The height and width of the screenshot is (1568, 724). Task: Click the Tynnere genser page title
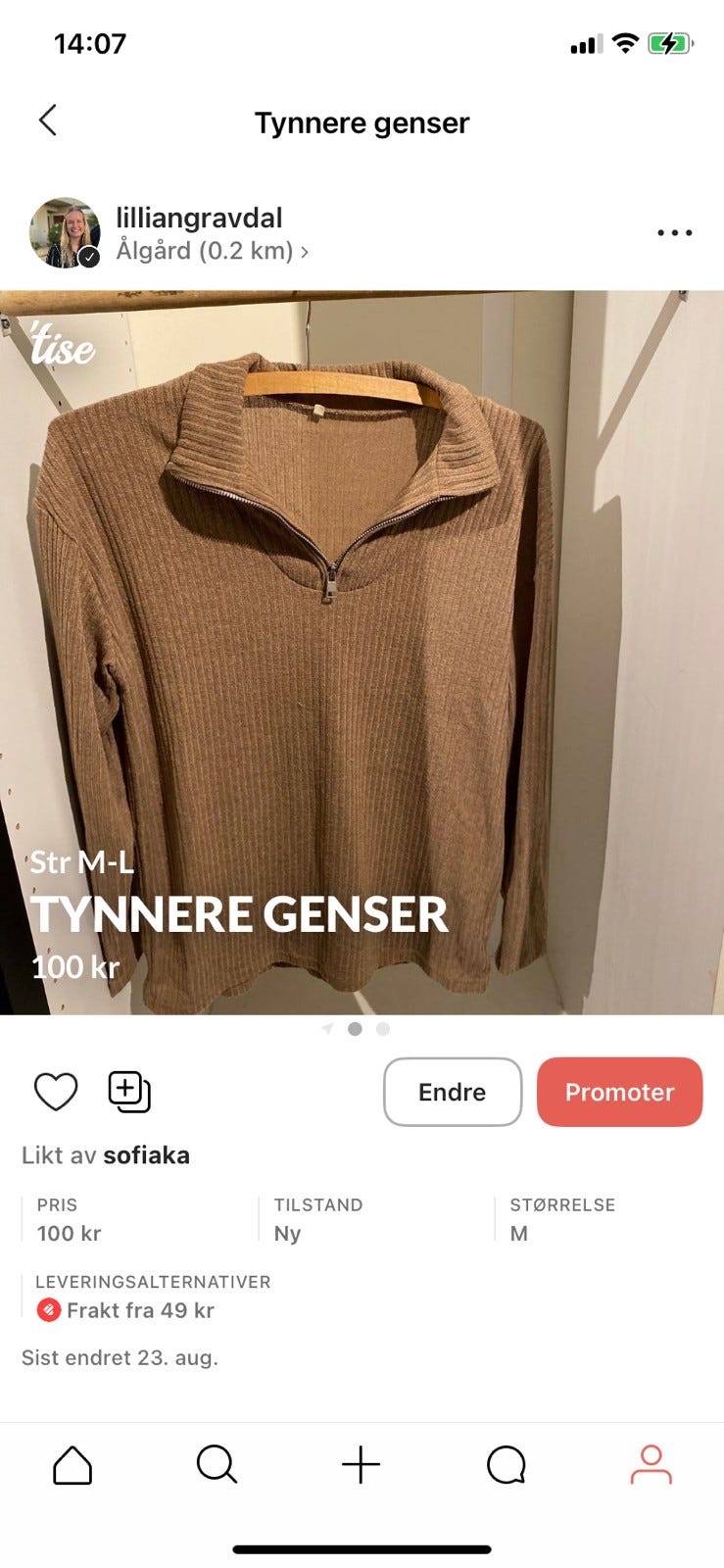(362, 122)
